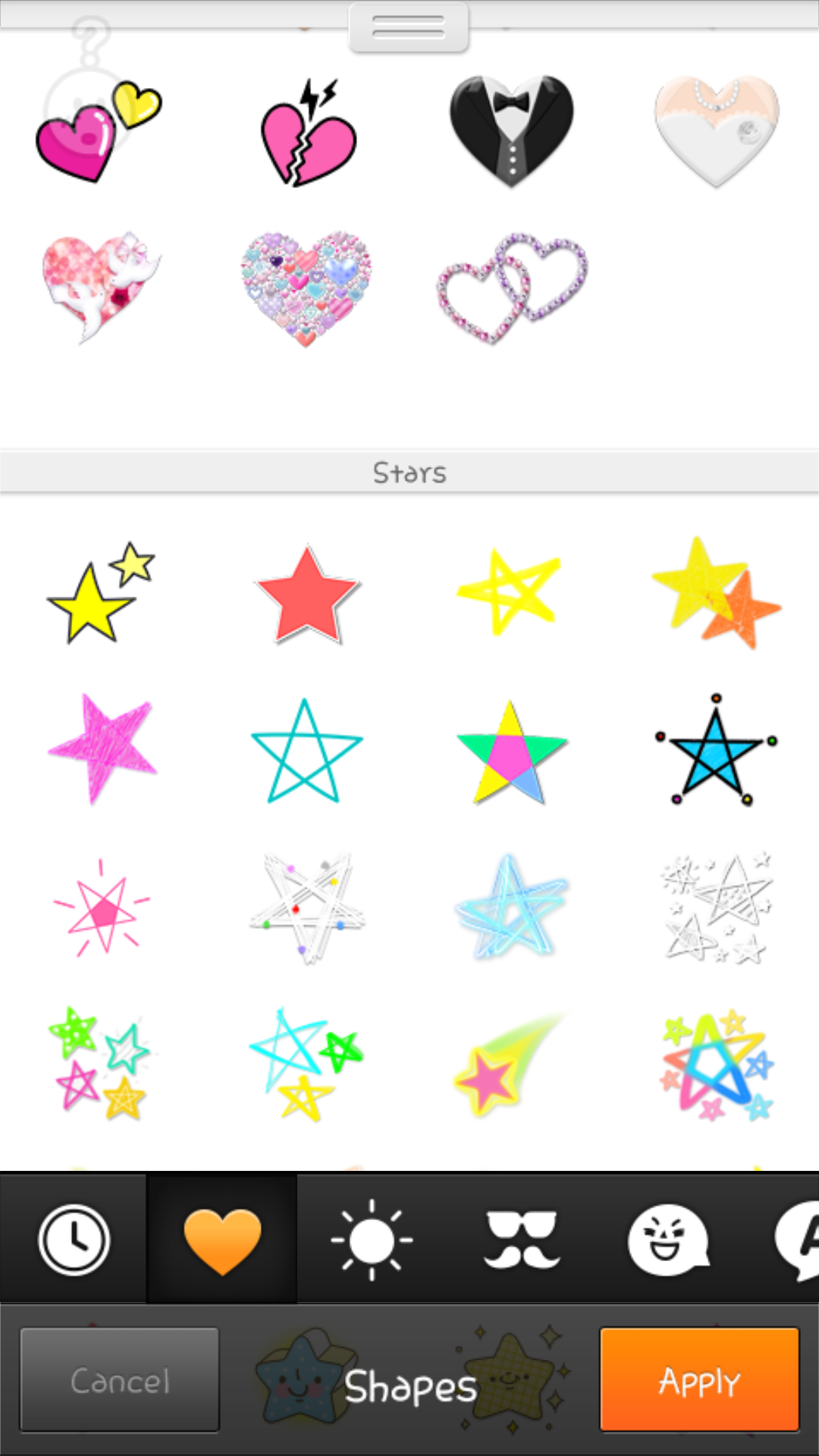Select the orange heart shapes tab
This screenshot has height=1456, width=819.
pyautogui.click(x=222, y=1241)
